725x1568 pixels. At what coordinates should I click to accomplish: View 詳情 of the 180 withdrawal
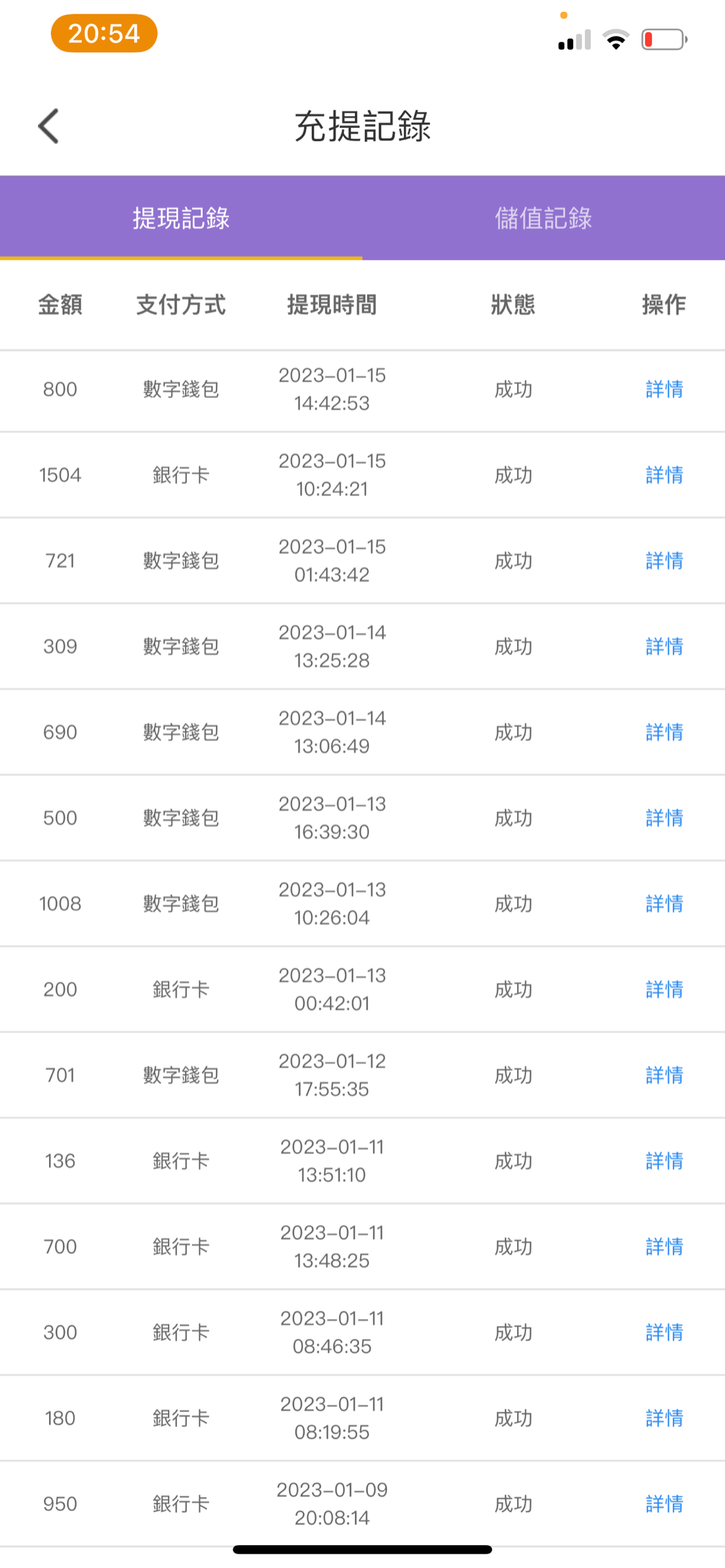pyautogui.click(x=664, y=1418)
